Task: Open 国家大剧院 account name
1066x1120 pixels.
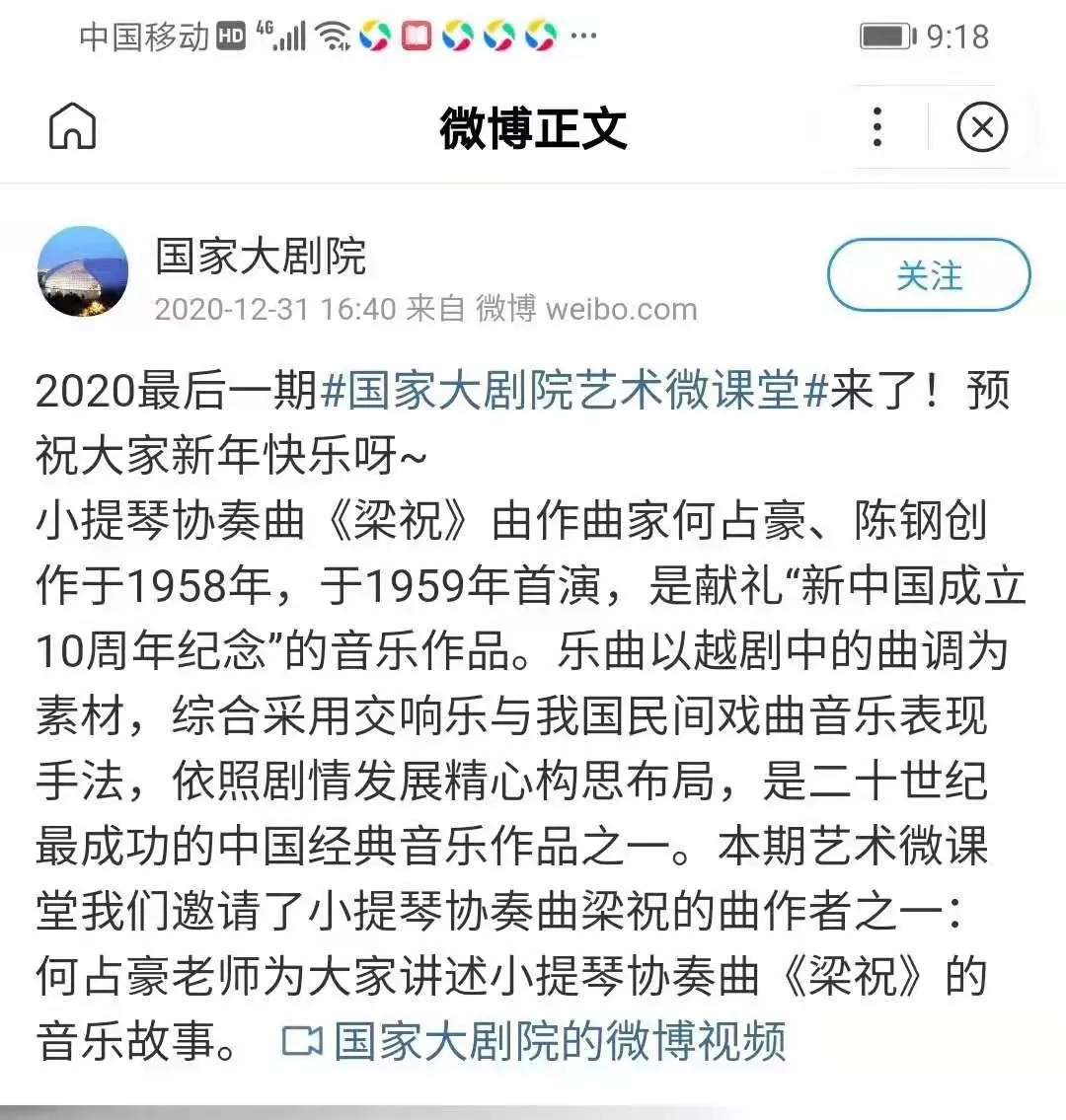Action: (x=261, y=257)
